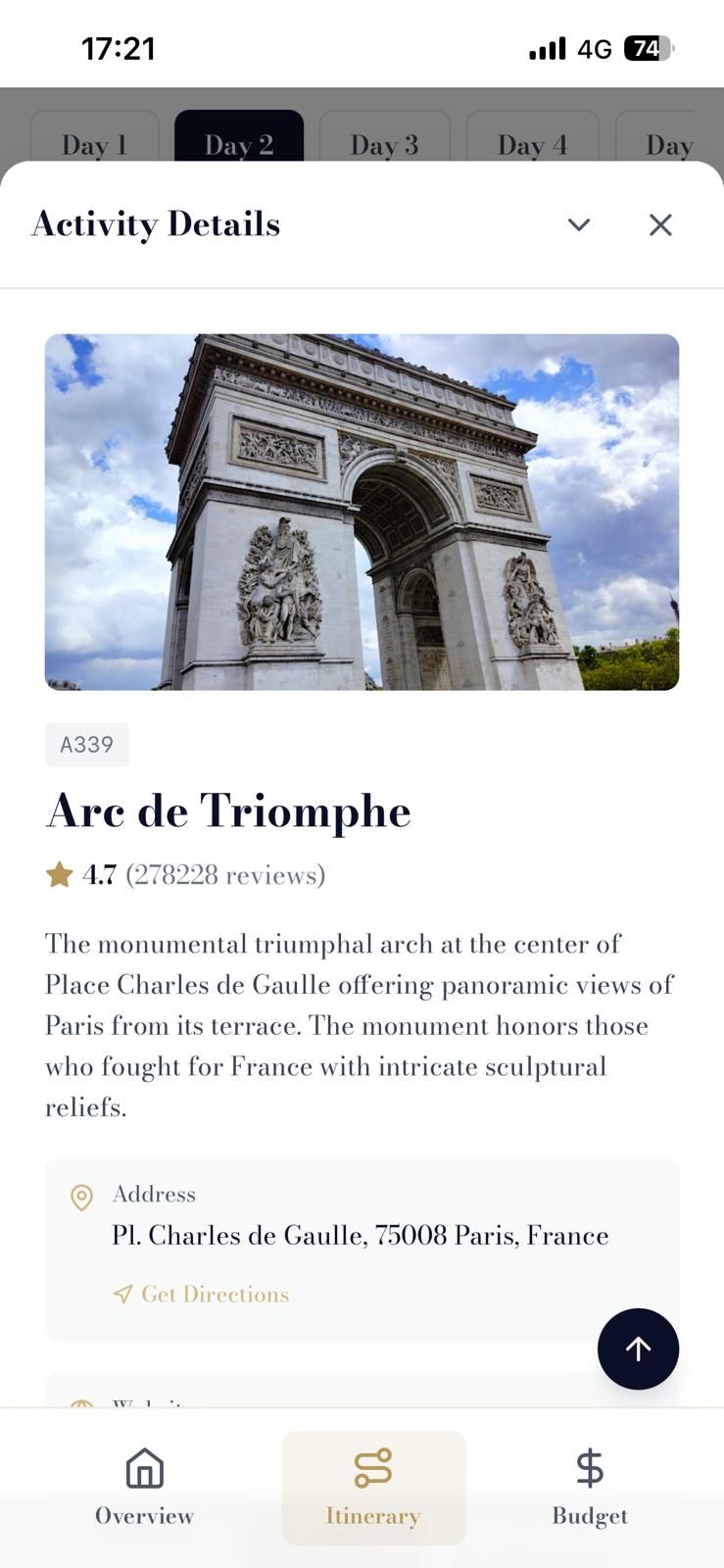The width and height of the screenshot is (724, 1568).
Task: View the Arc de Triomphe photo
Action: point(362,511)
